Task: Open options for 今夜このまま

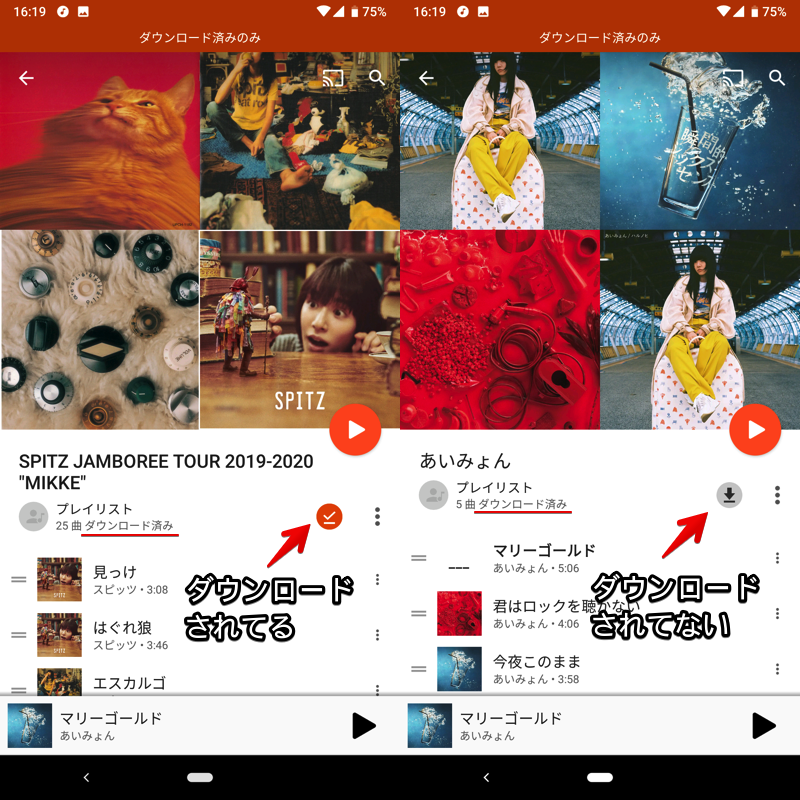Action: tap(777, 668)
